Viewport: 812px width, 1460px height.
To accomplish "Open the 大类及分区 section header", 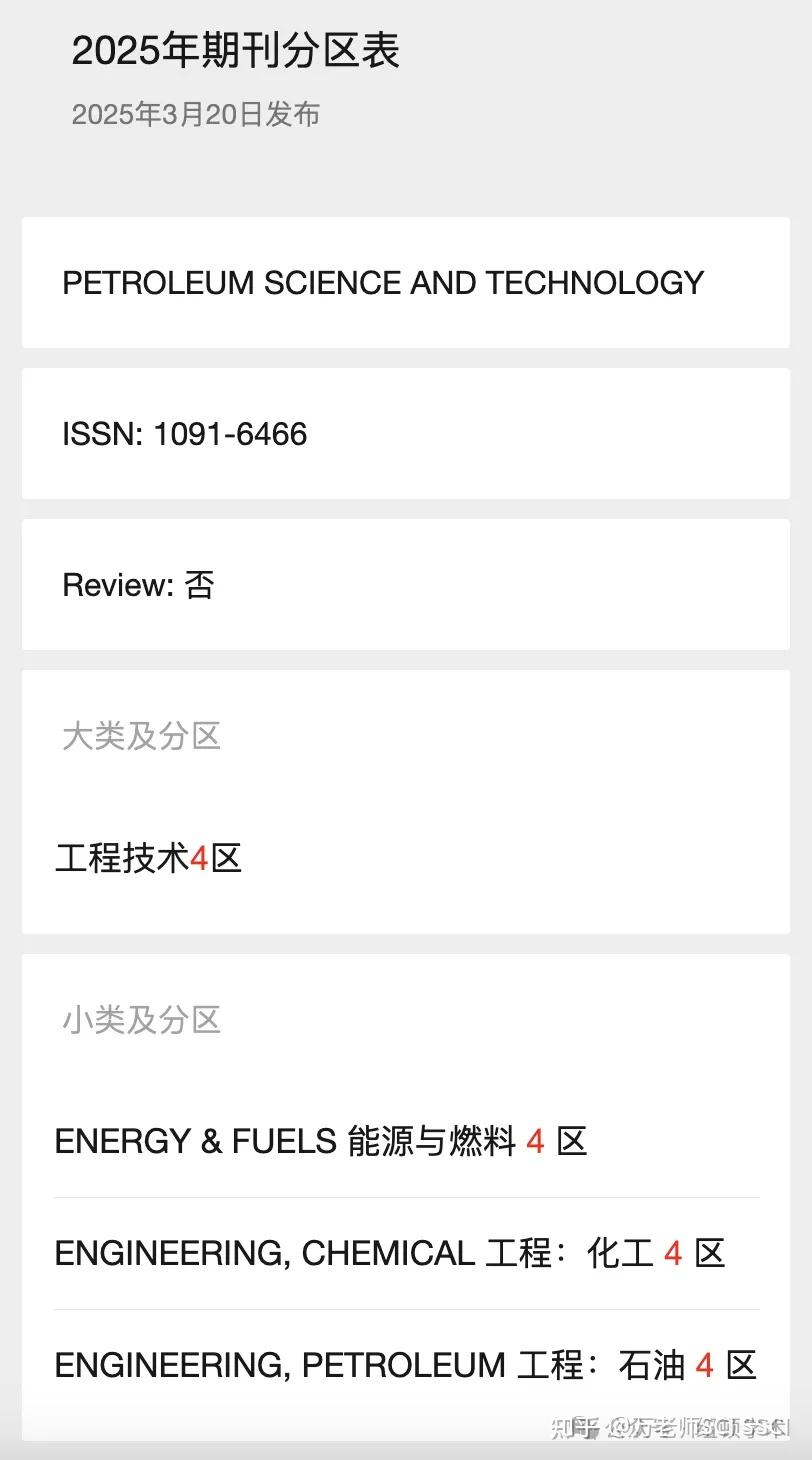I will click(x=140, y=736).
